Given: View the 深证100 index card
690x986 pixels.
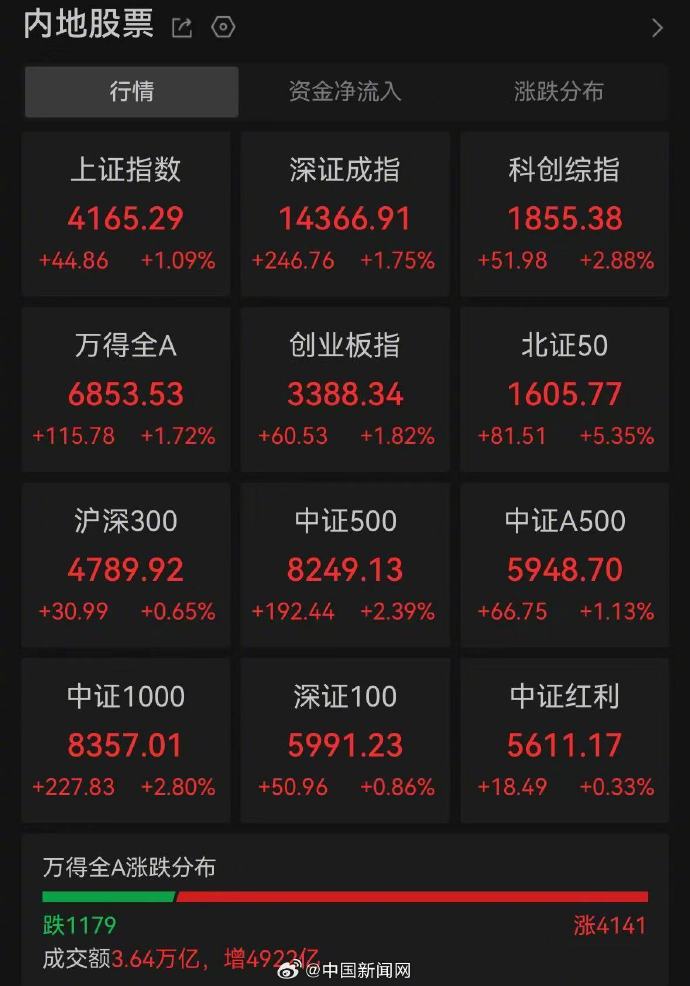Looking at the screenshot, I should [345, 741].
